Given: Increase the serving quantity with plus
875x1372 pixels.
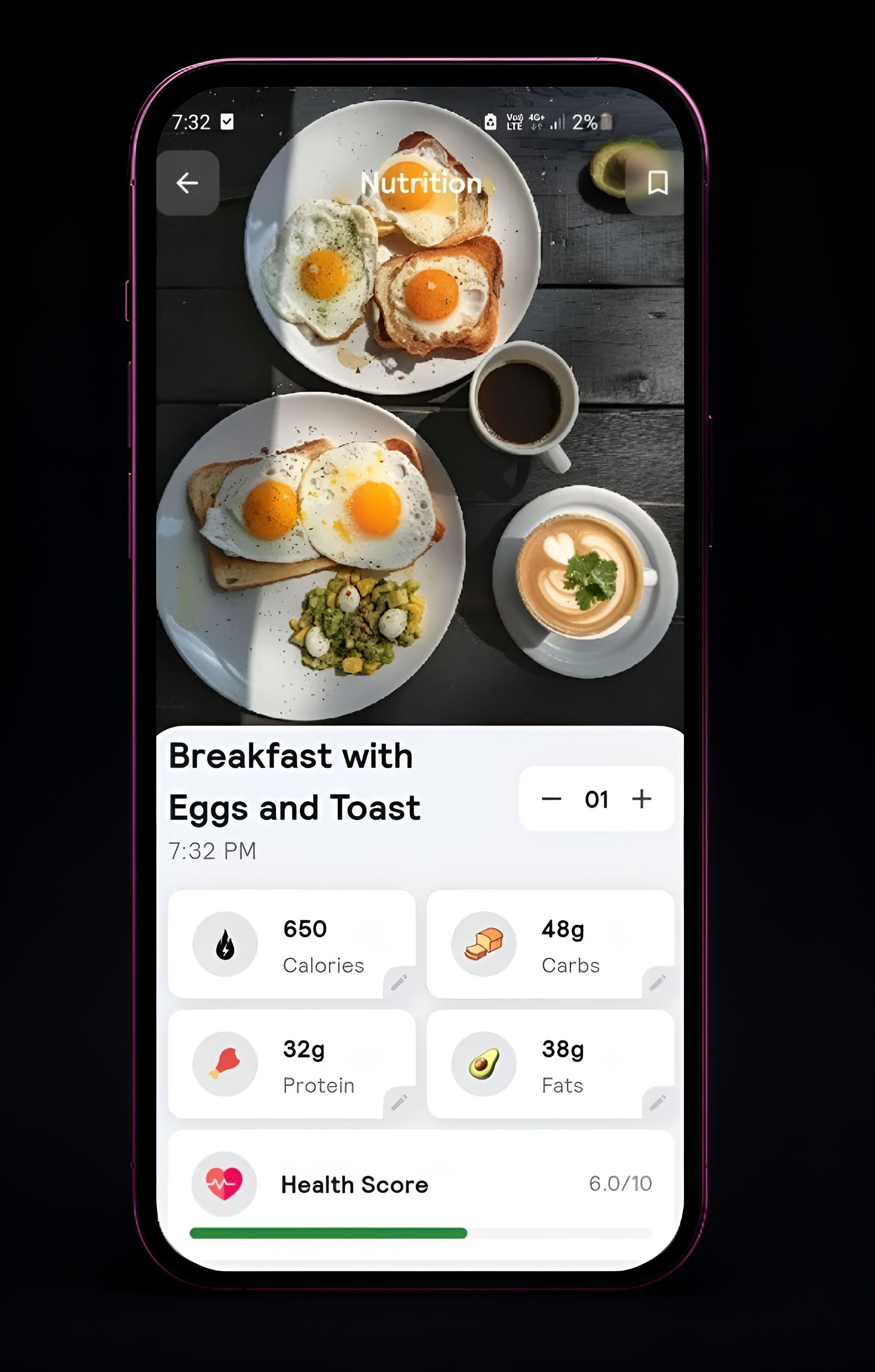Looking at the screenshot, I should click(x=642, y=799).
